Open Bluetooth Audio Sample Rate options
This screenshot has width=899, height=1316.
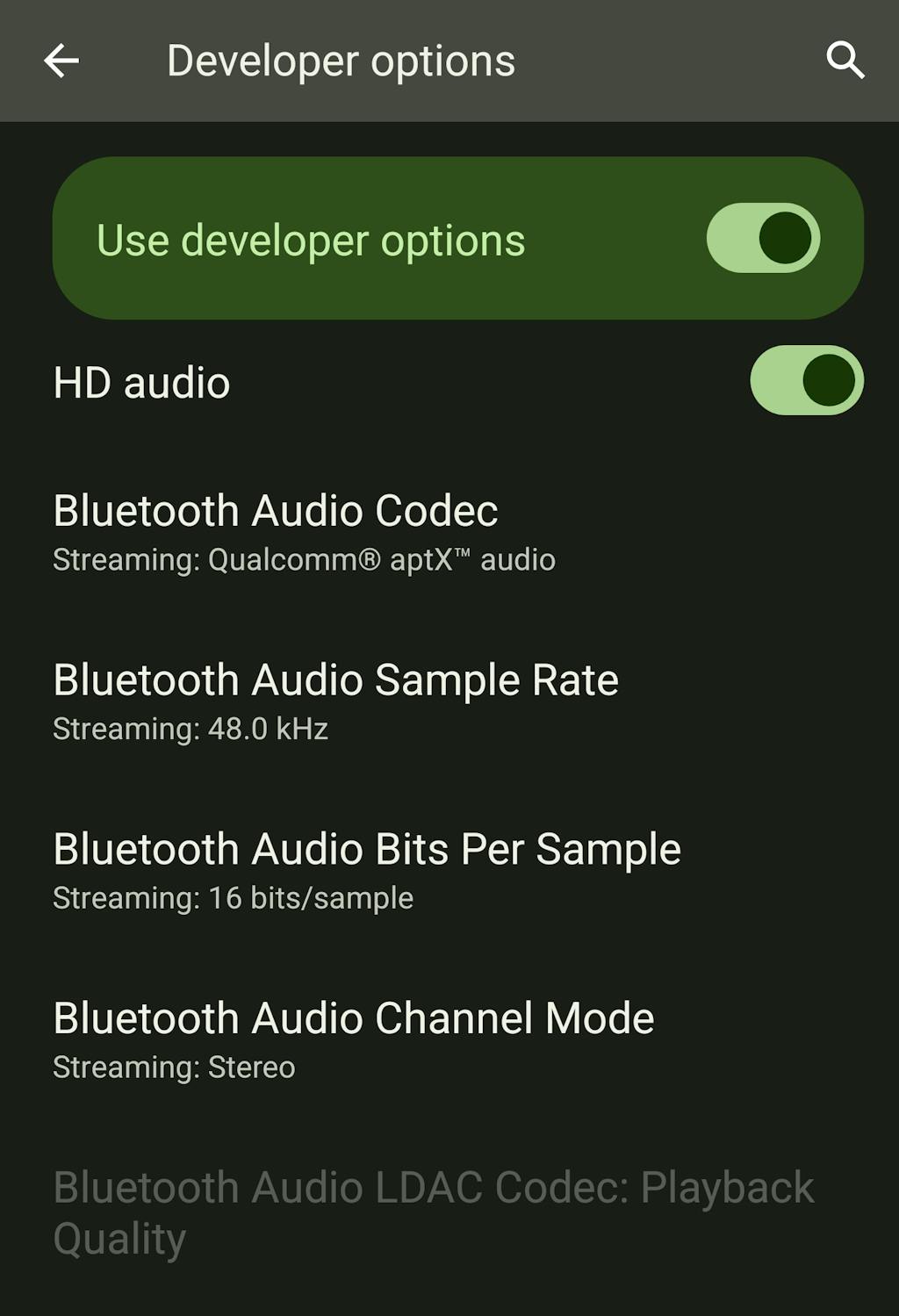[336, 680]
